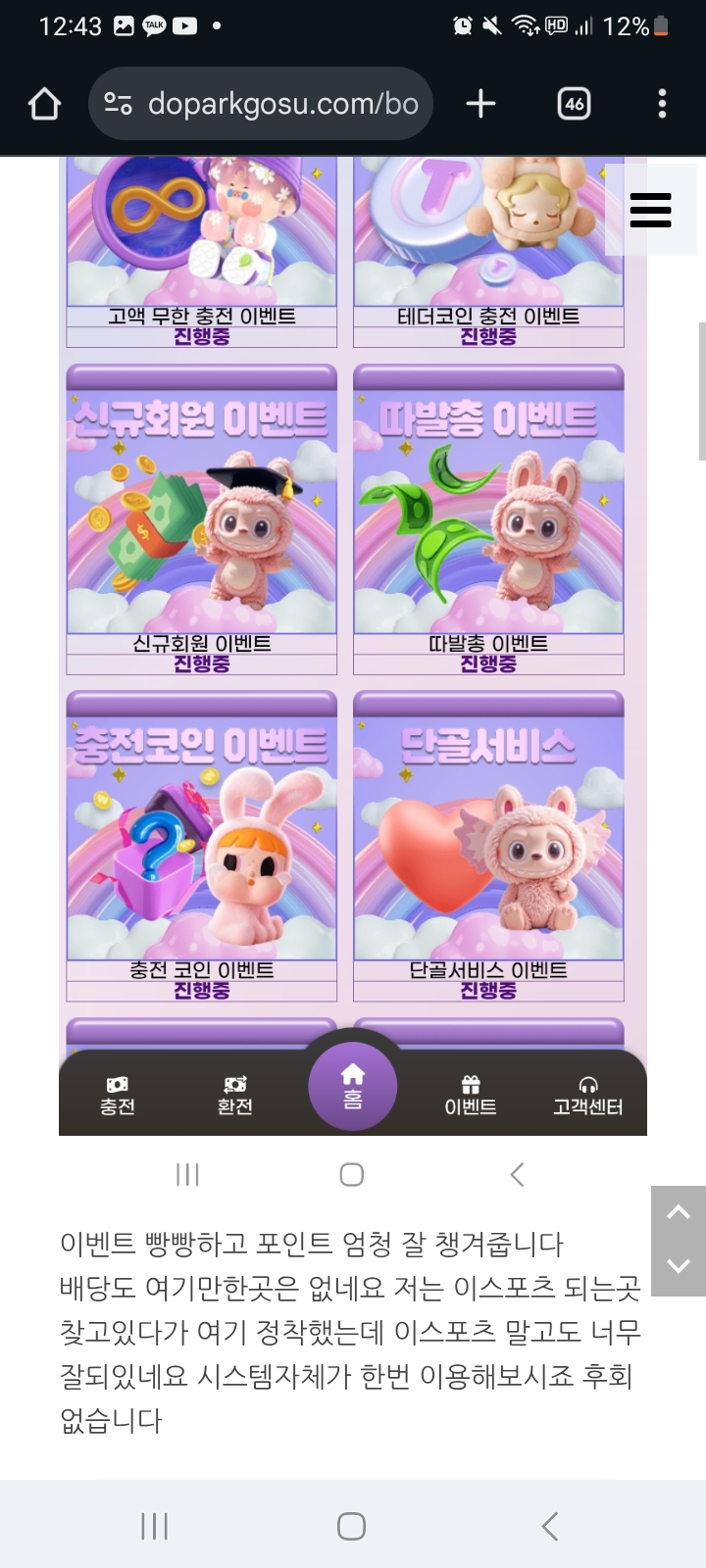Open the browser overflow menu
Screen dimensions: 706x1568
[x=662, y=104]
